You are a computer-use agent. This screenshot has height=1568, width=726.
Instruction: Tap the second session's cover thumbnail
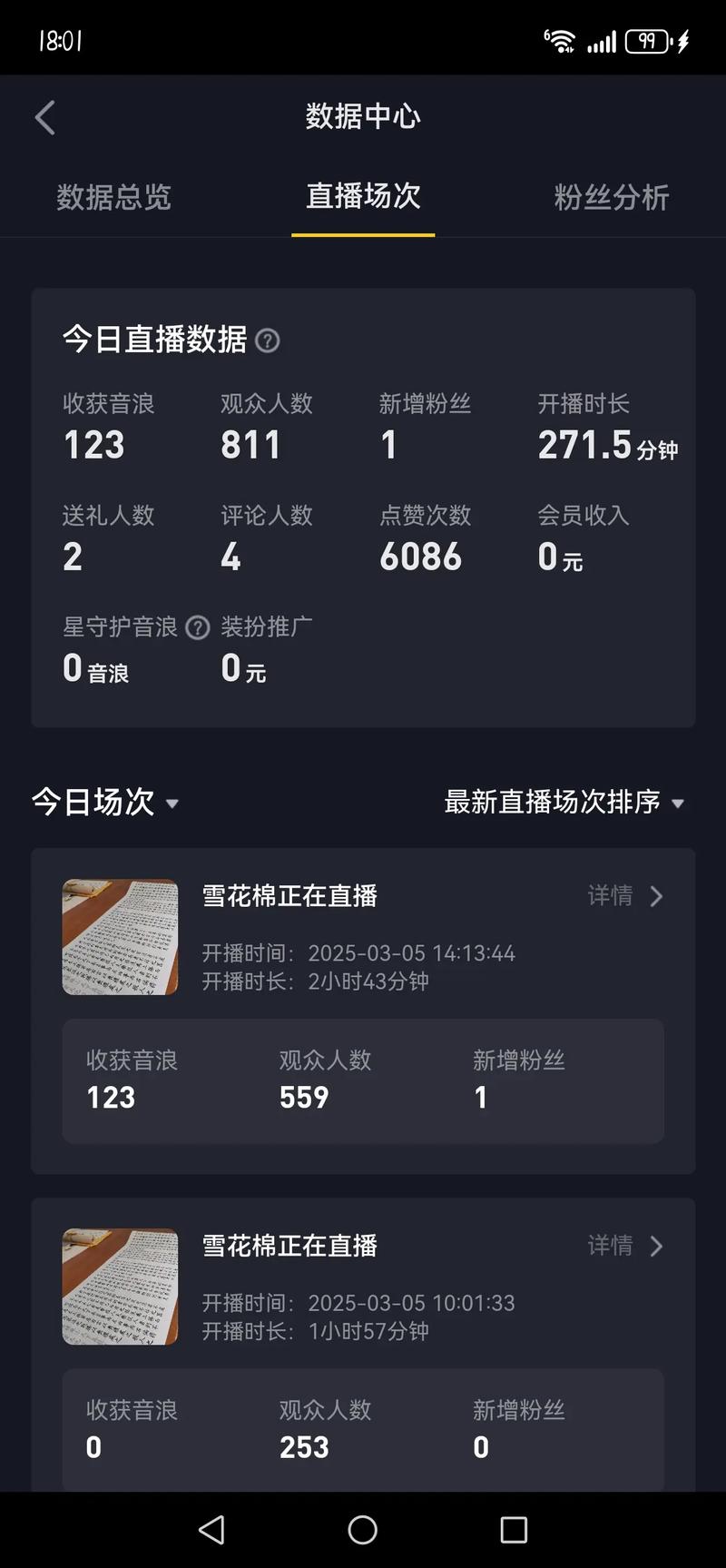(119, 1287)
